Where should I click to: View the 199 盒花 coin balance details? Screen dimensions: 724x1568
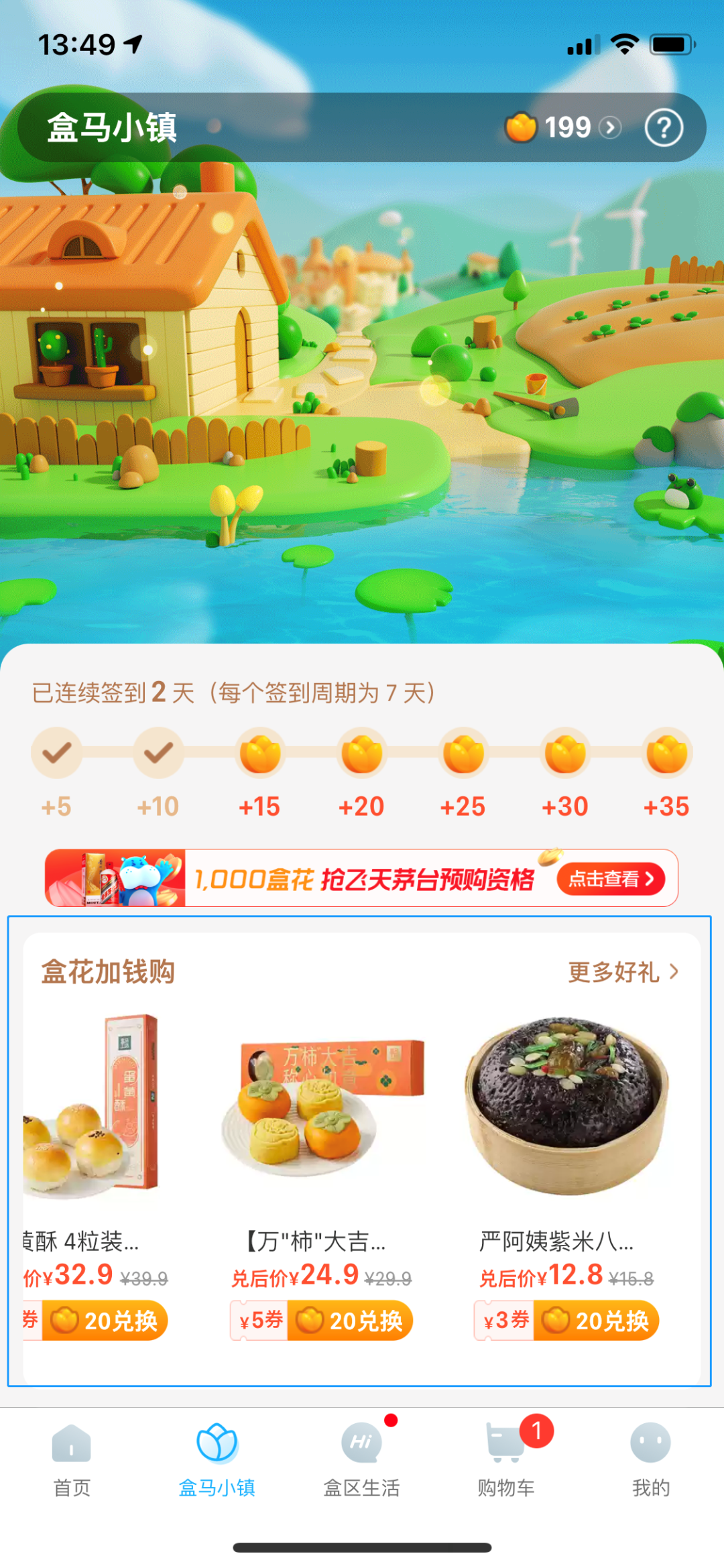tap(563, 127)
